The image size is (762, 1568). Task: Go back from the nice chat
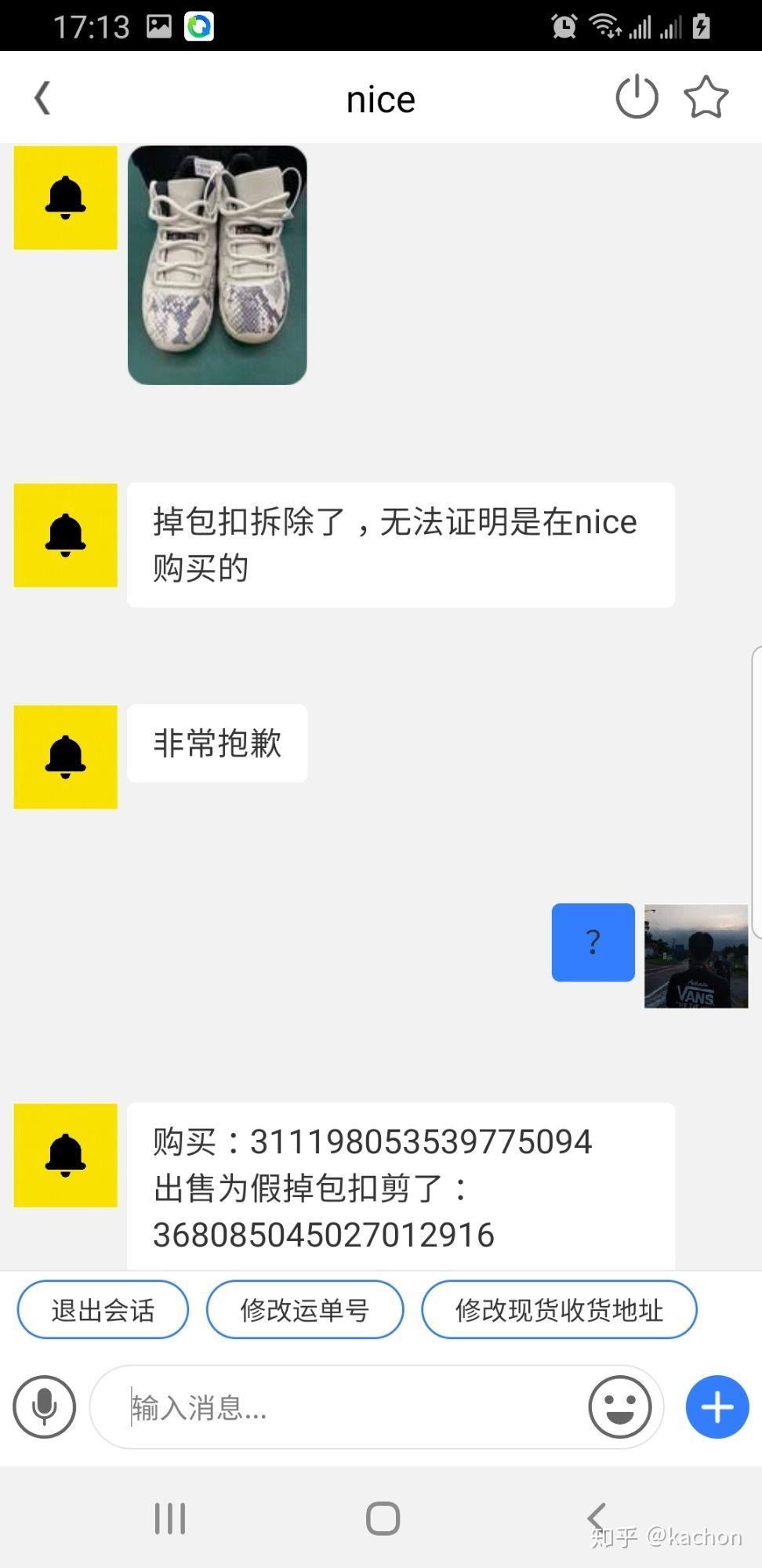click(x=42, y=99)
